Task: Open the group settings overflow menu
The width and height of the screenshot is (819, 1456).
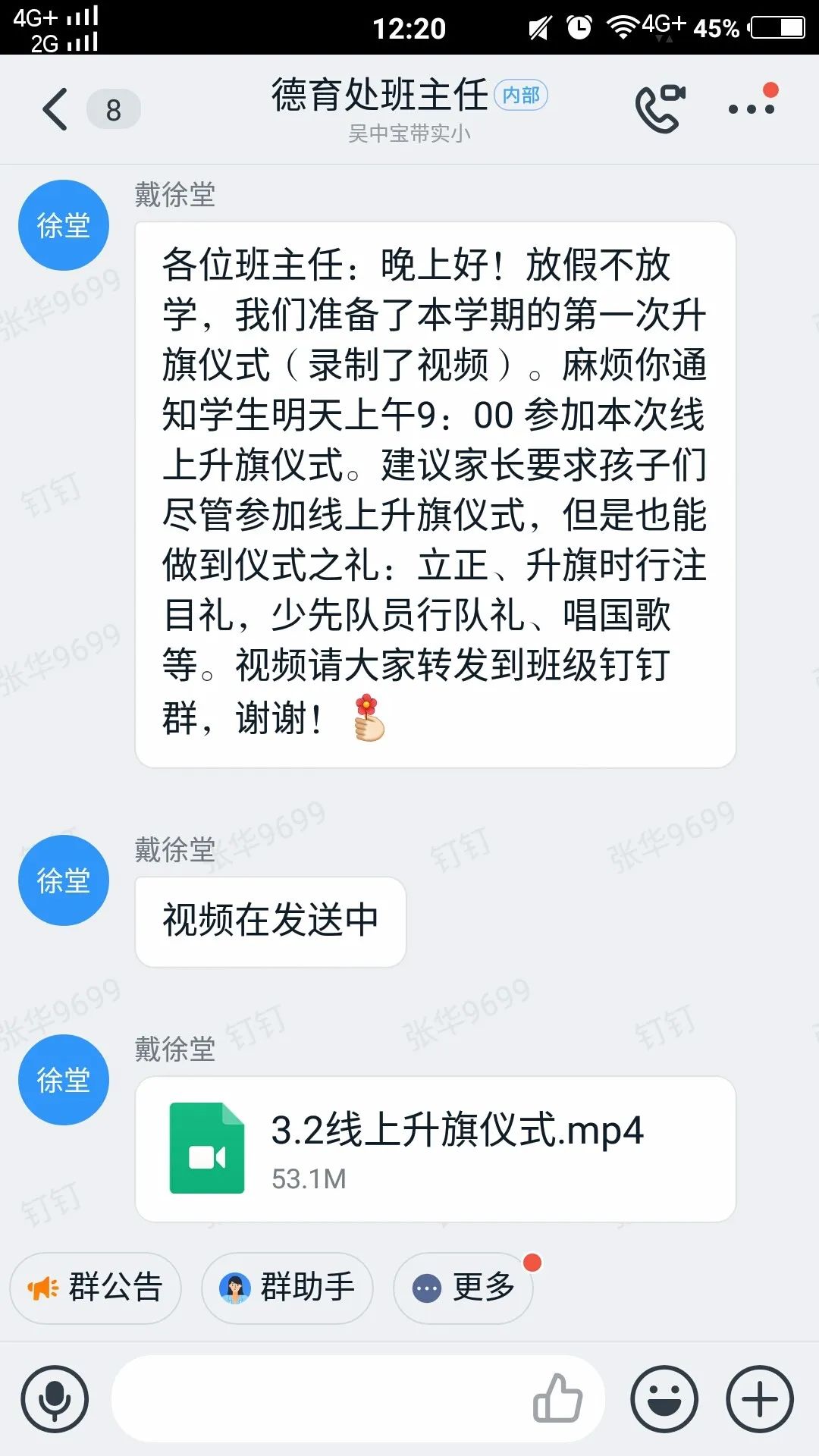Action: point(752,108)
